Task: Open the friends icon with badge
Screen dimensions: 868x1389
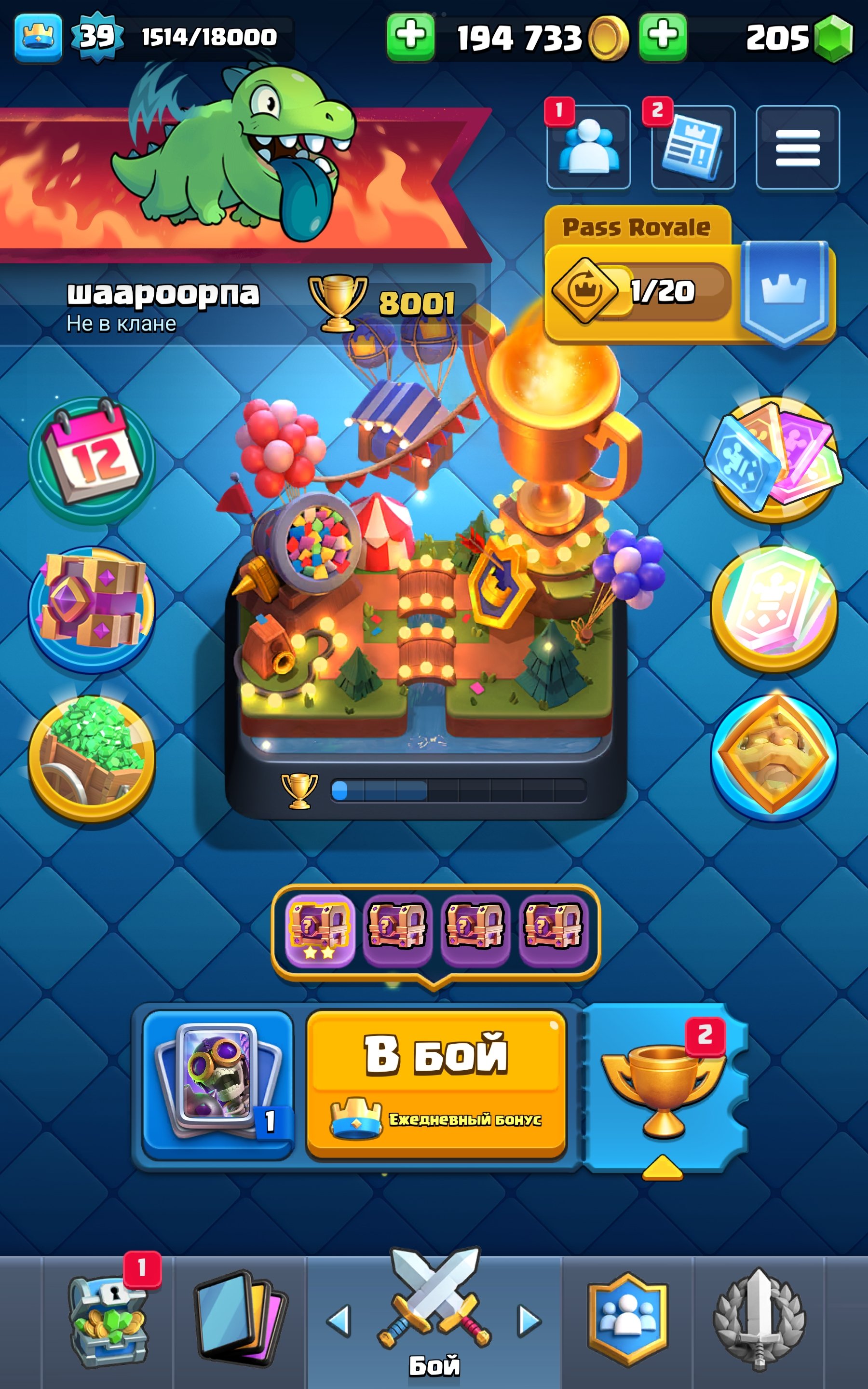Action: (x=588, y=148)
